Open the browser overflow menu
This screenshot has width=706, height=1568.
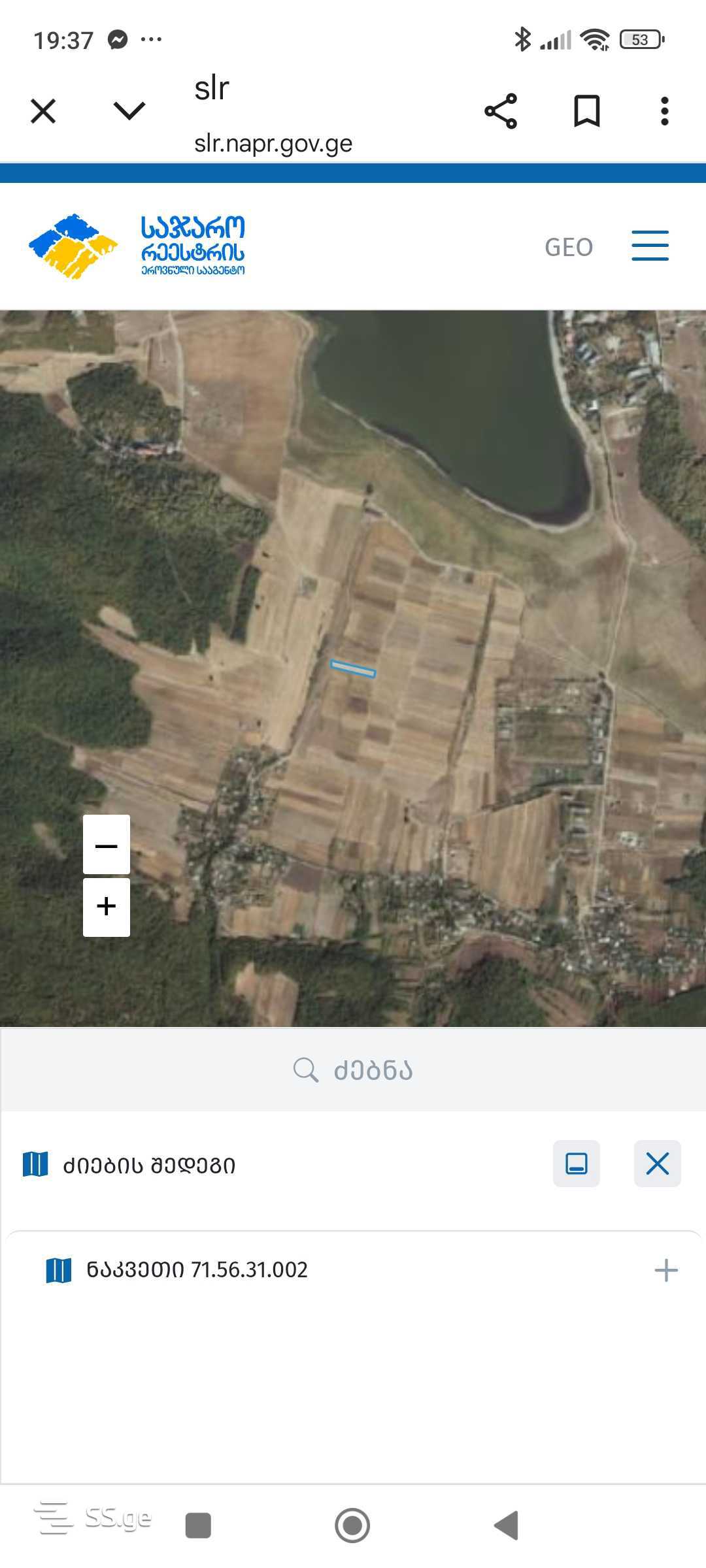click(664, 111)
